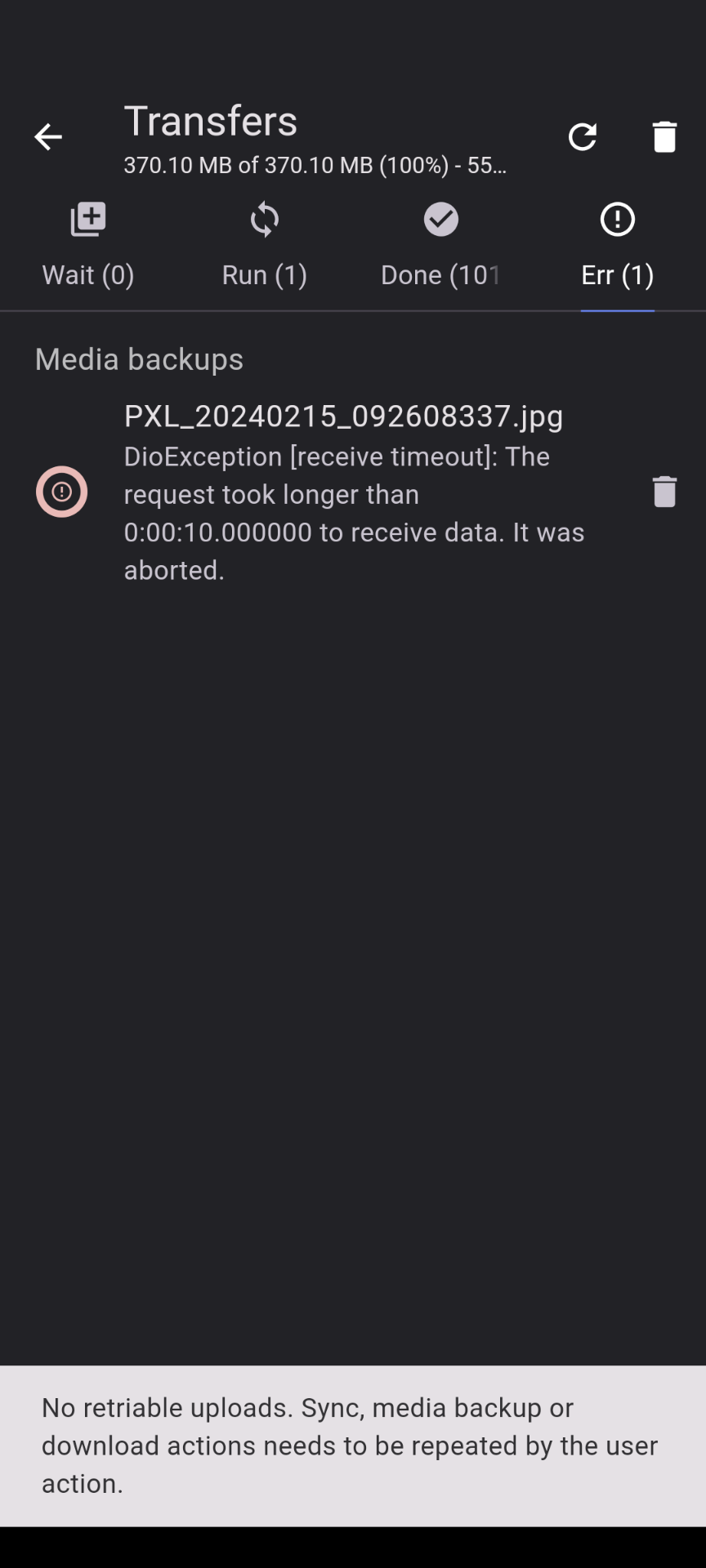The height and width of the screenshot is (1568, 706).
Task: Retry transfers with the refresh icon
Action: [x=583, y=137]
